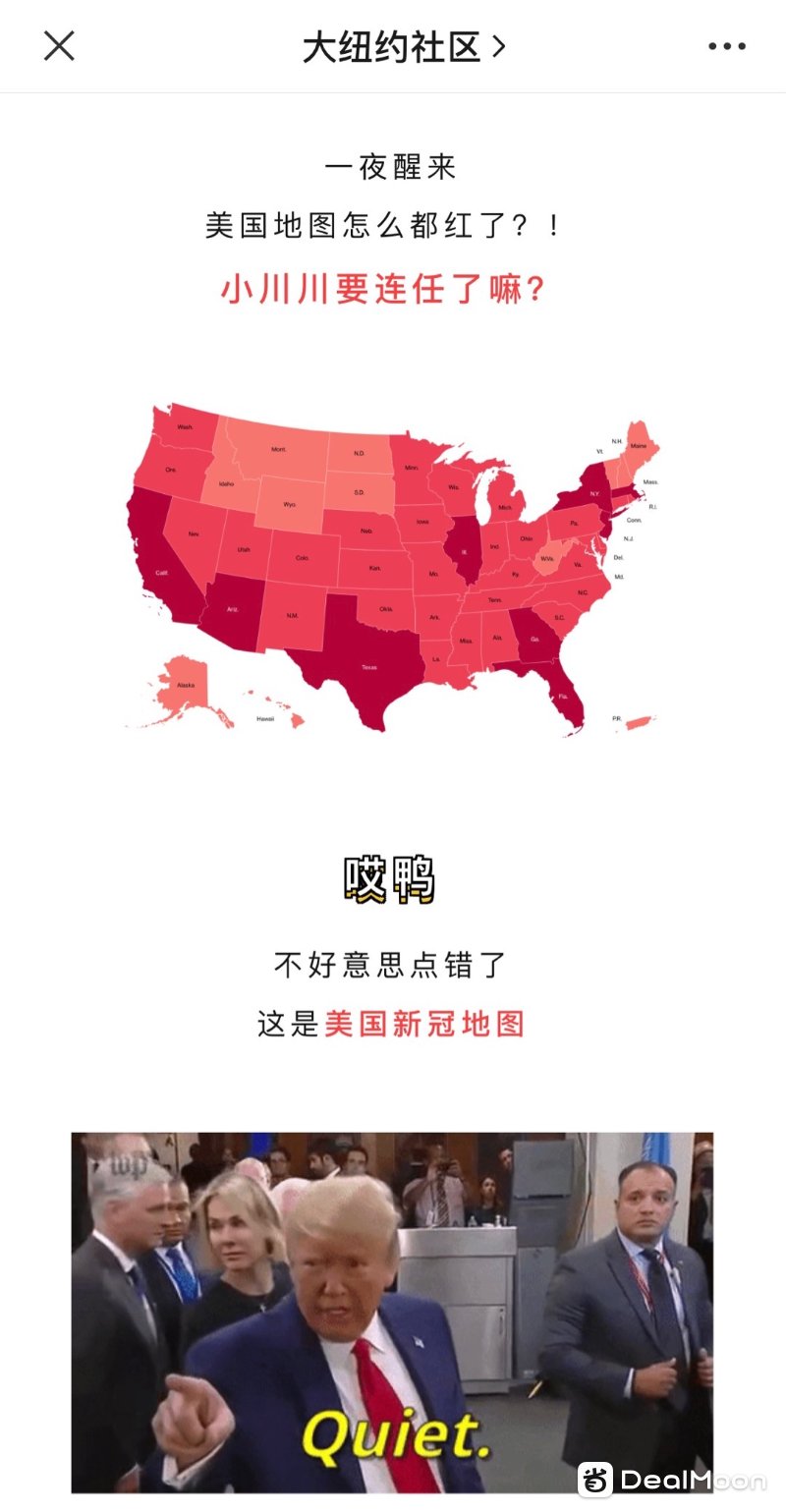The image size is (786, 1512).
Task: Open the three-dot overflow menu
Action: coord(726,46)
